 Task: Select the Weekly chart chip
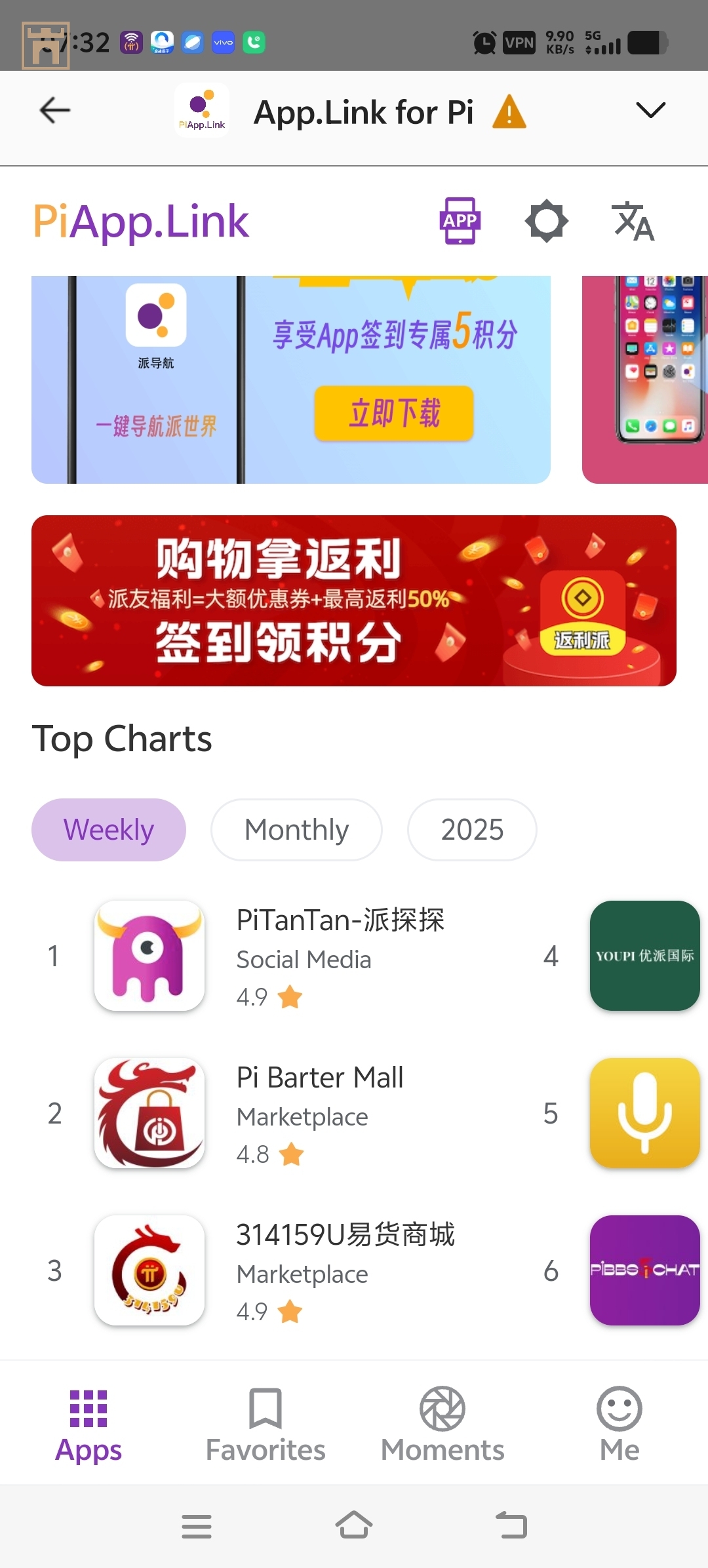(x=109, y=830)
